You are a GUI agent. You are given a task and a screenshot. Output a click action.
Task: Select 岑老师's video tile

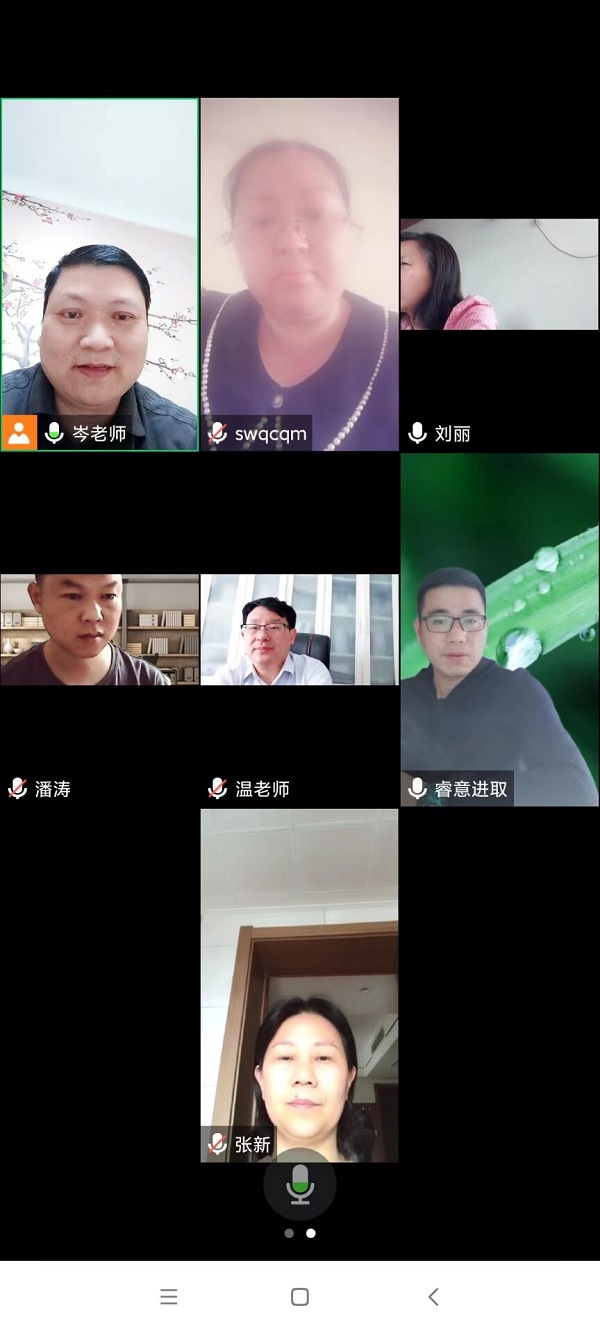[x=99, y=275]
